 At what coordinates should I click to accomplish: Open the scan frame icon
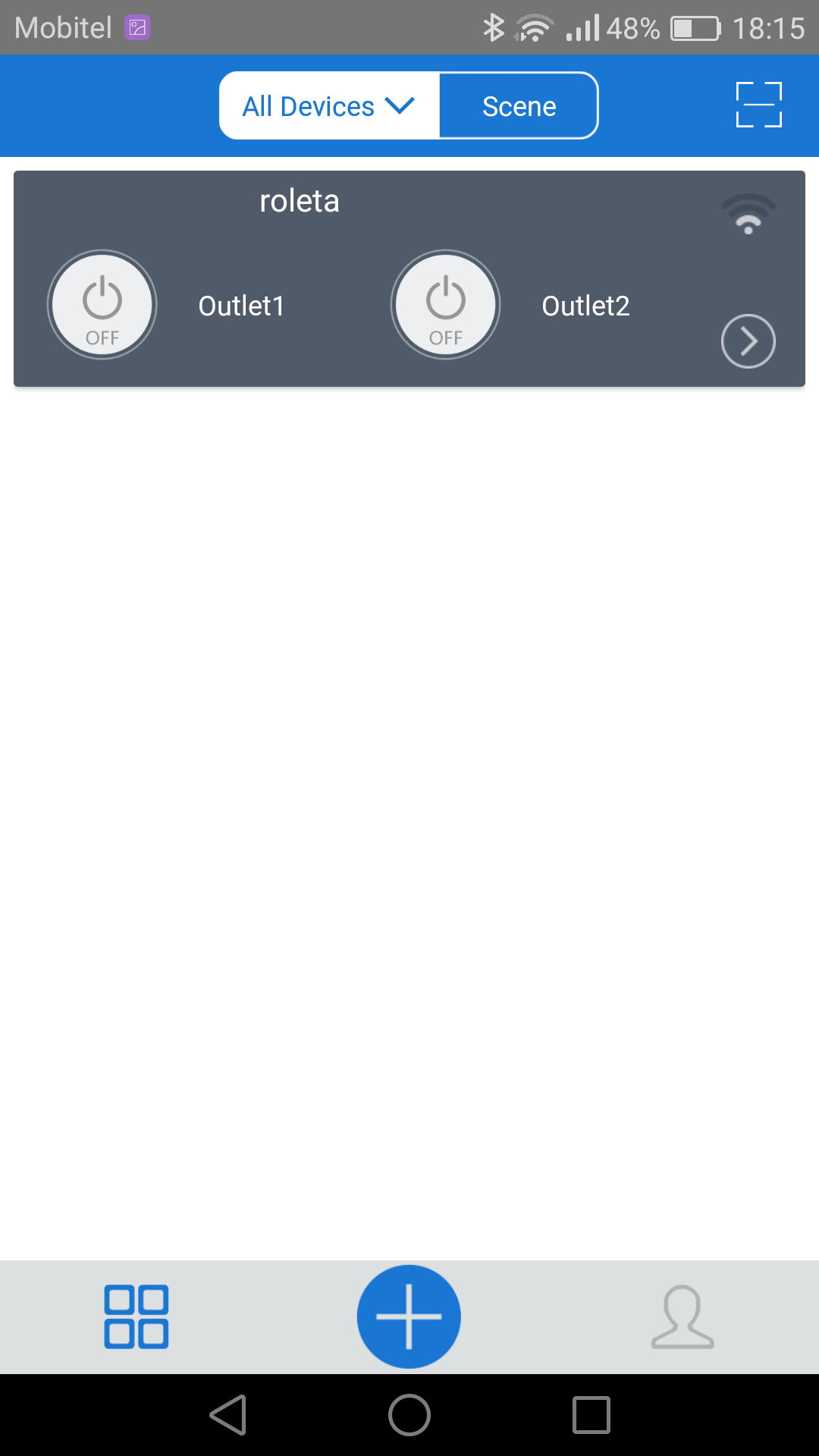[758, 105]
